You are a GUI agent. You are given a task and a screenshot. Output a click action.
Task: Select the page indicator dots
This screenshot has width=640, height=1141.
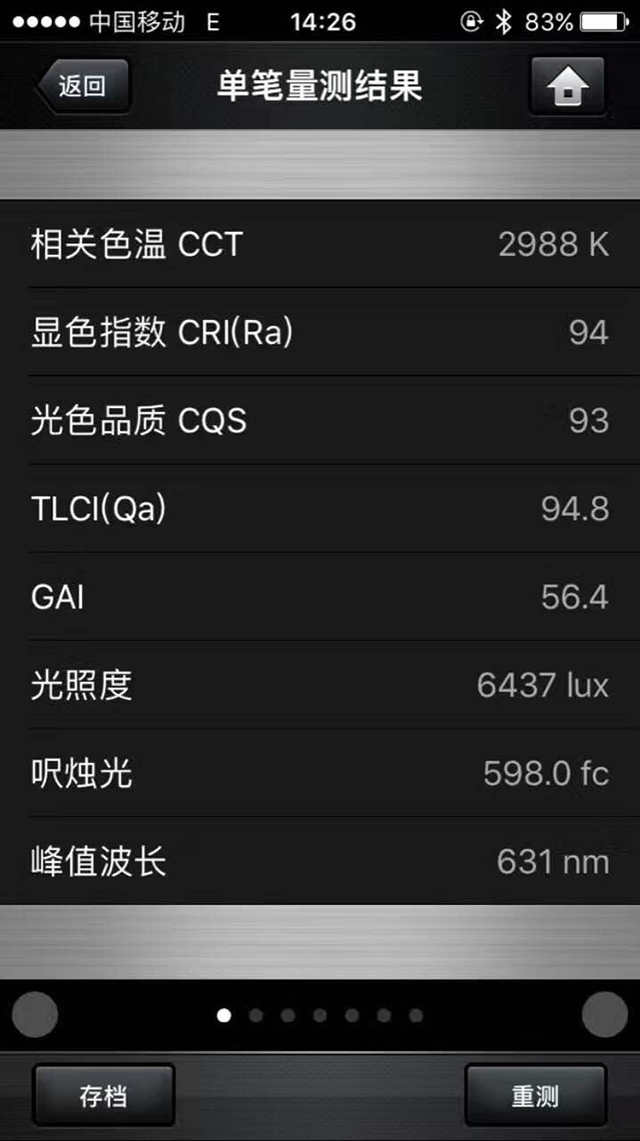(320, 1015)
